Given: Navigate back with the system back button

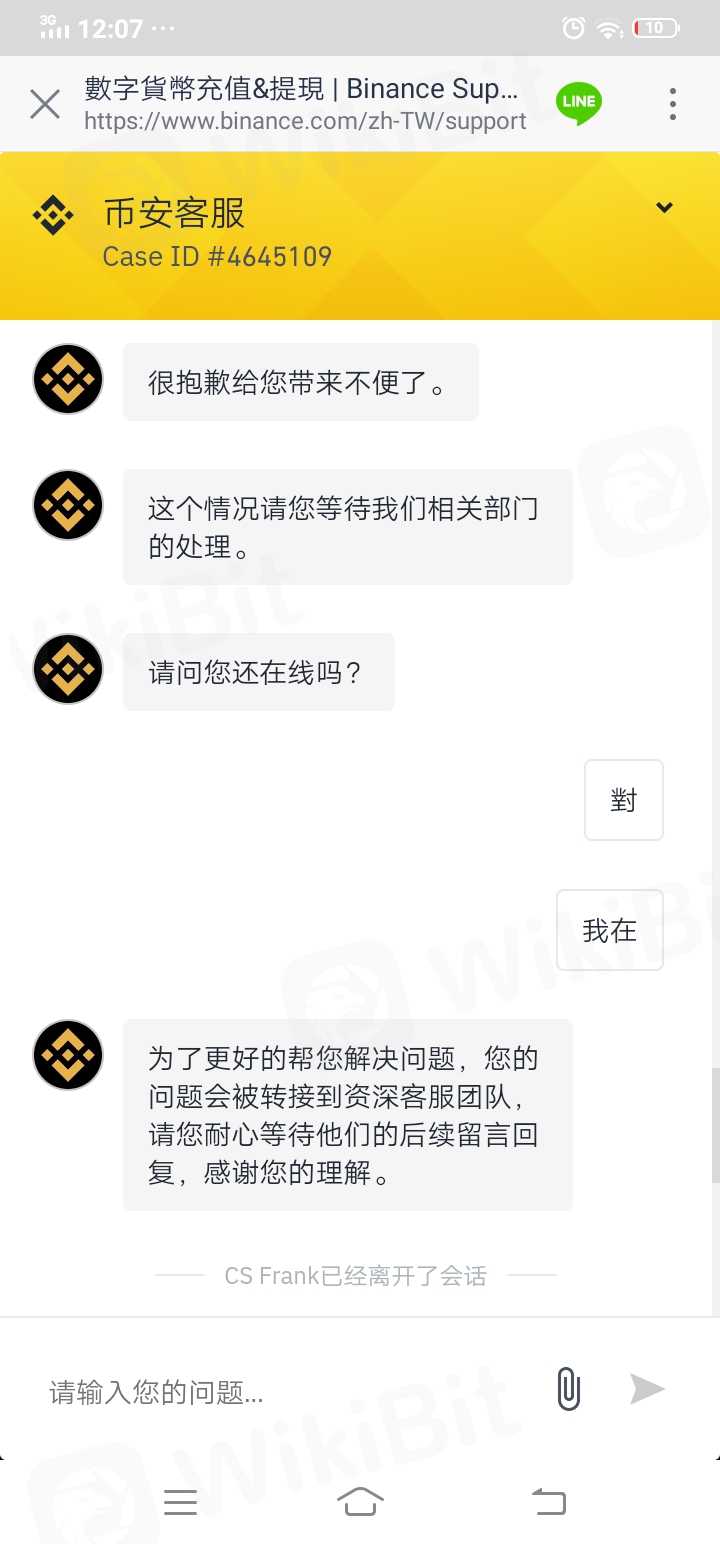Looking at the screenshot, I should point(548,1502).
